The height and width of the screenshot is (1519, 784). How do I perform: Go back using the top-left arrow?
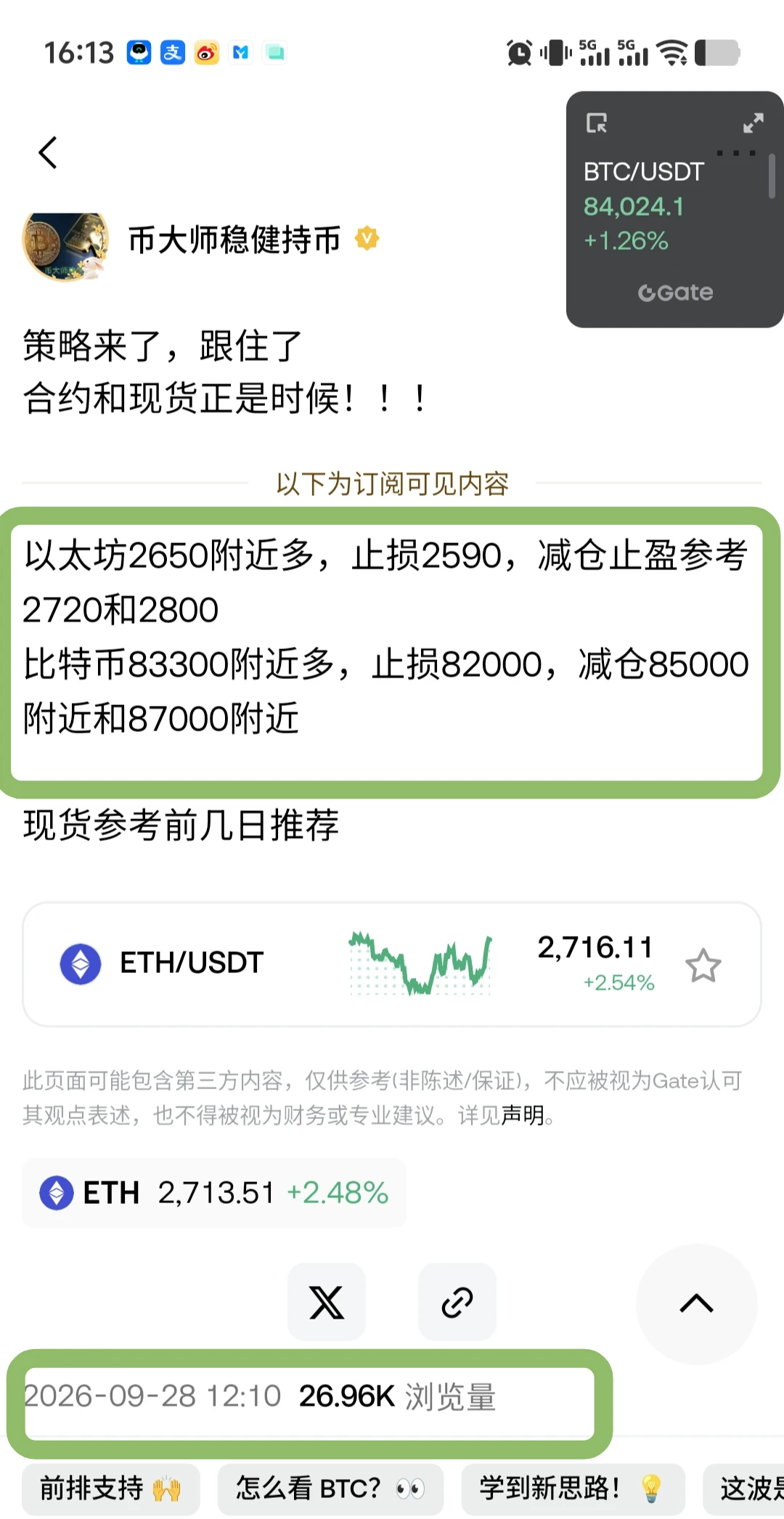point(48,152)
